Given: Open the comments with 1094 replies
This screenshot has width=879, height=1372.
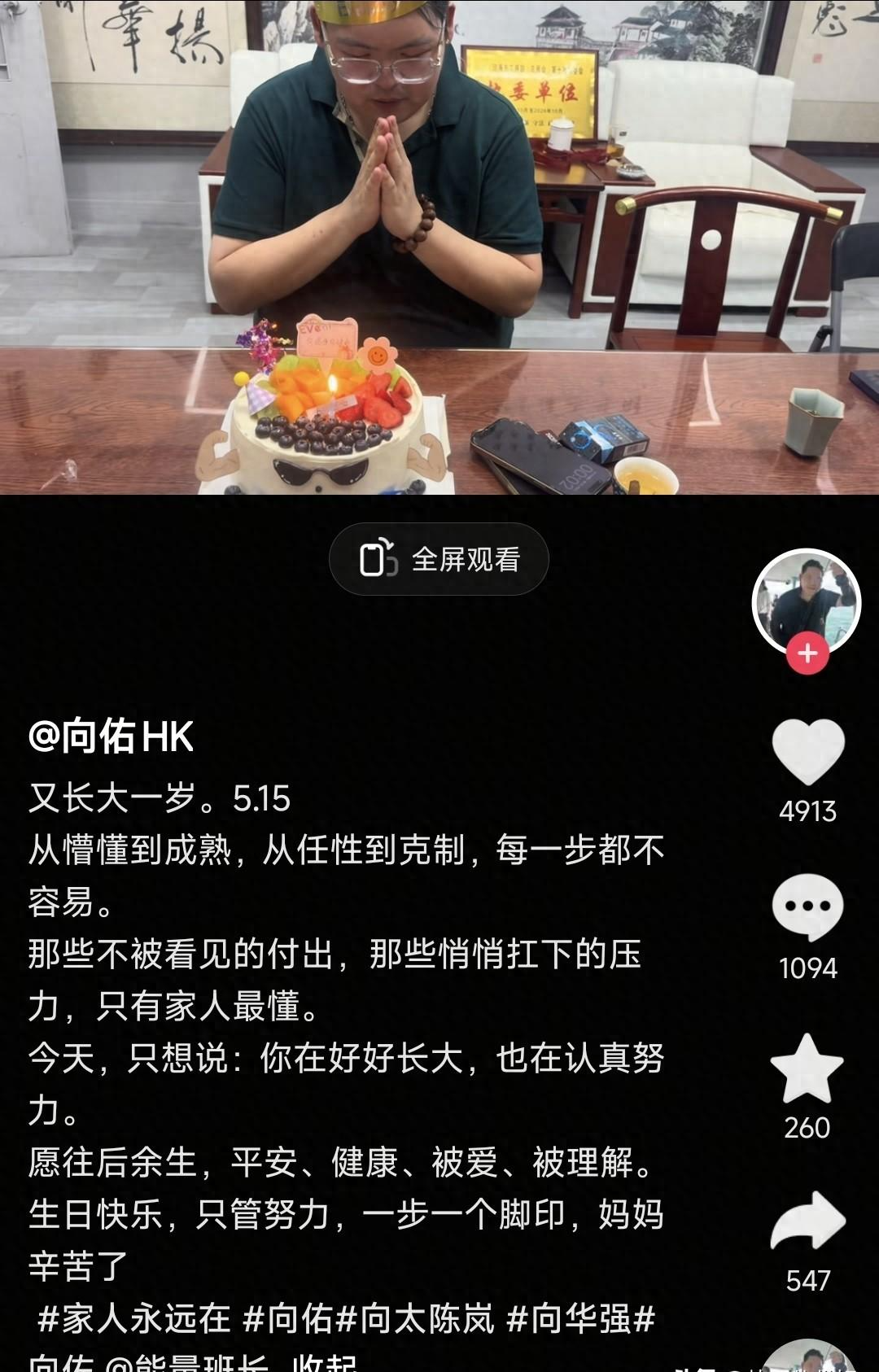Looking at the screenshot, I should point(807,907).
